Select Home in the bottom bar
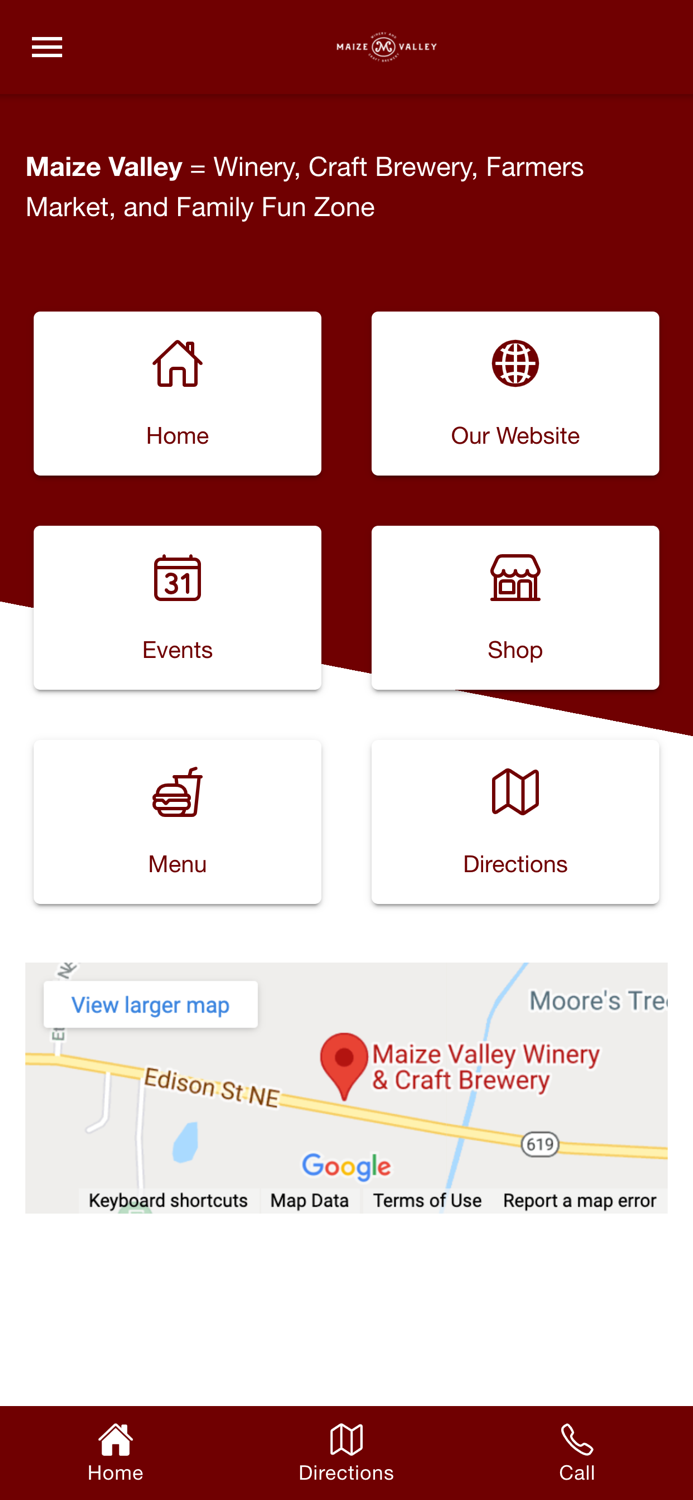The image size is (693, 1500). (115, 1453)
